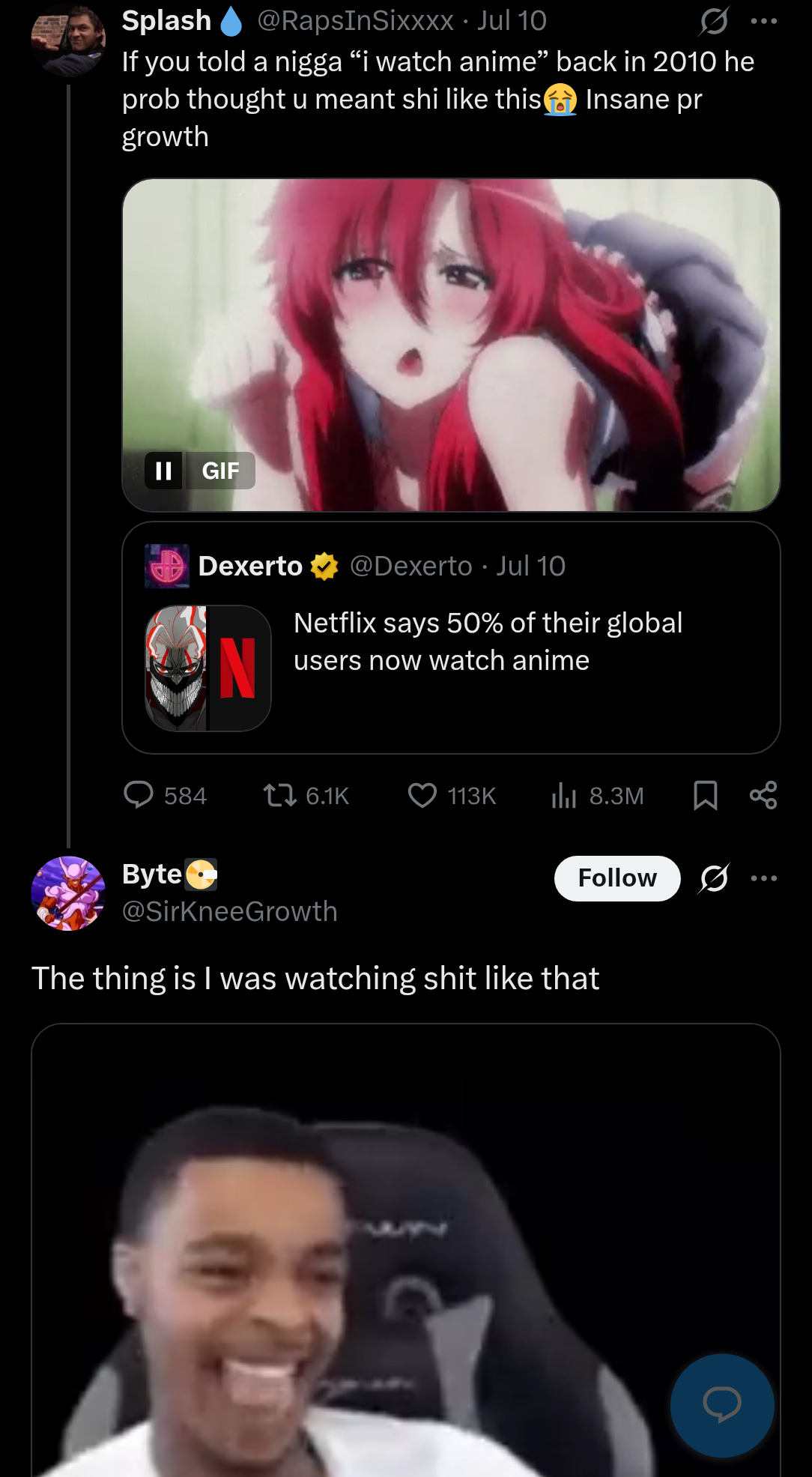This screenshot has height=1477, width=812.
Task: Bookmark Splash's post
Action: pyautogui.click(x=705, y=795)
